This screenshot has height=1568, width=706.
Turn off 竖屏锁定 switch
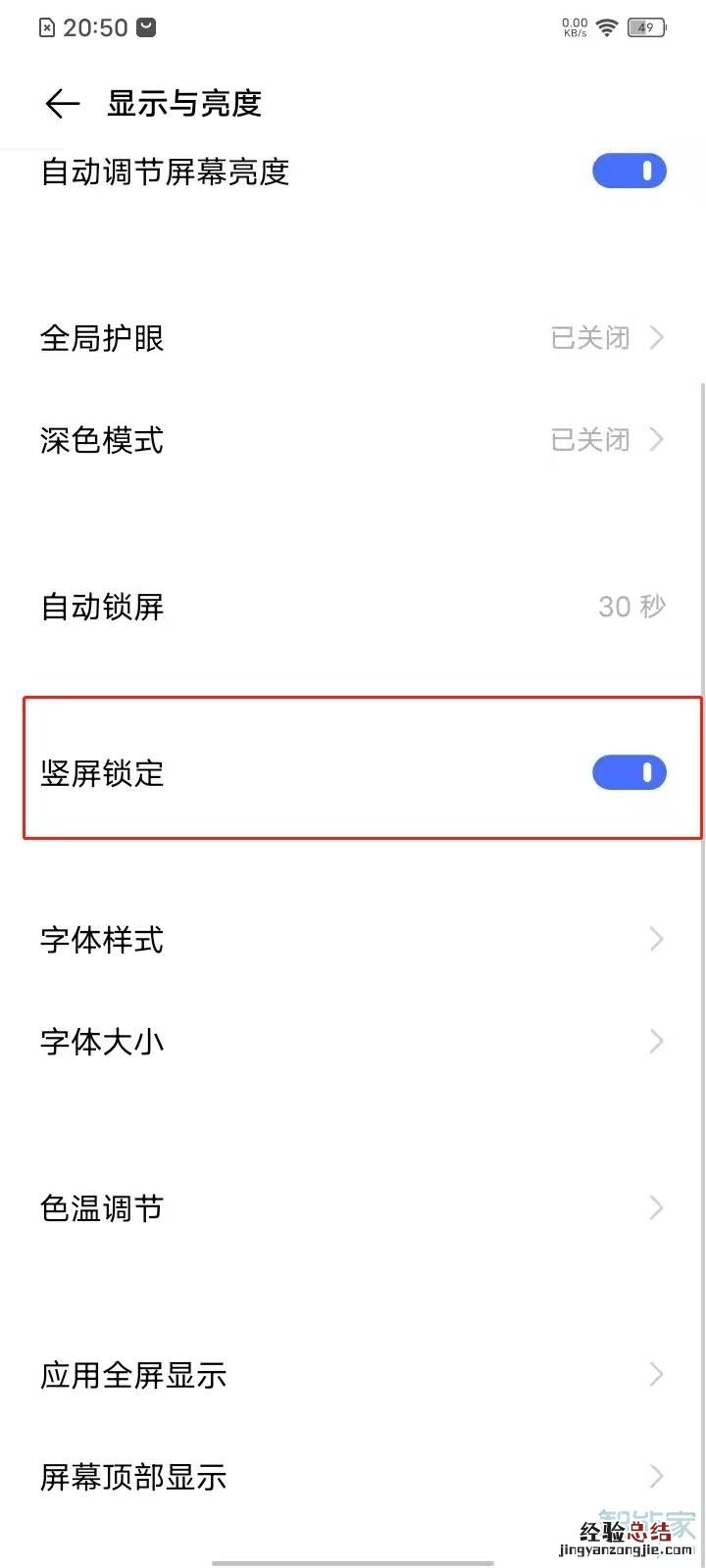tap(629, 773)
